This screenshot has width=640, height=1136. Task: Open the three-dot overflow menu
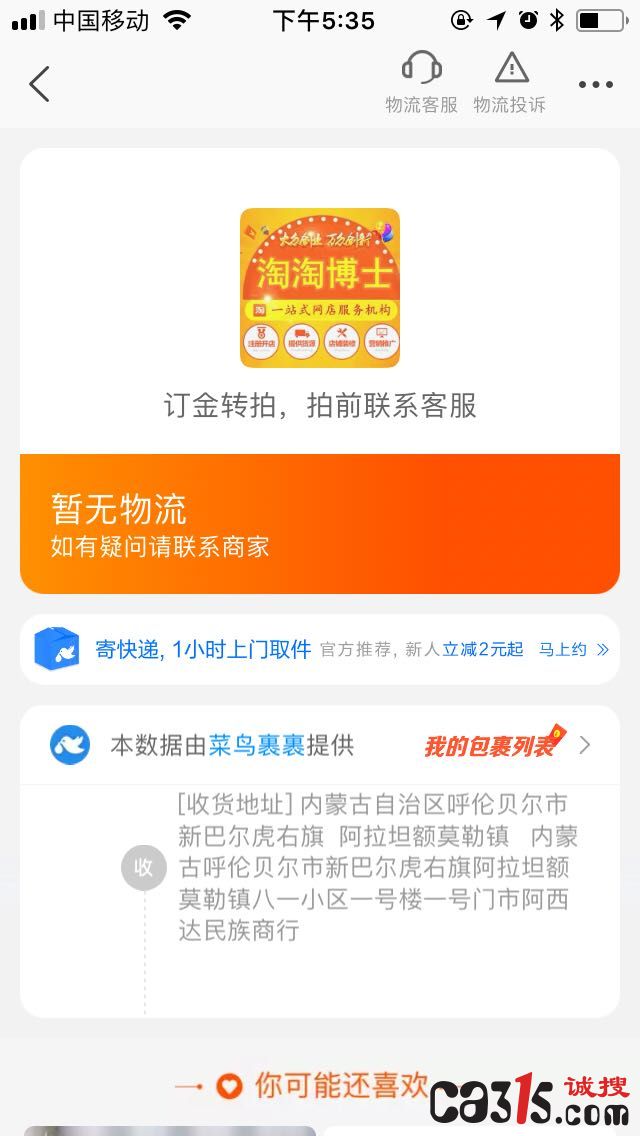(595, 85)
